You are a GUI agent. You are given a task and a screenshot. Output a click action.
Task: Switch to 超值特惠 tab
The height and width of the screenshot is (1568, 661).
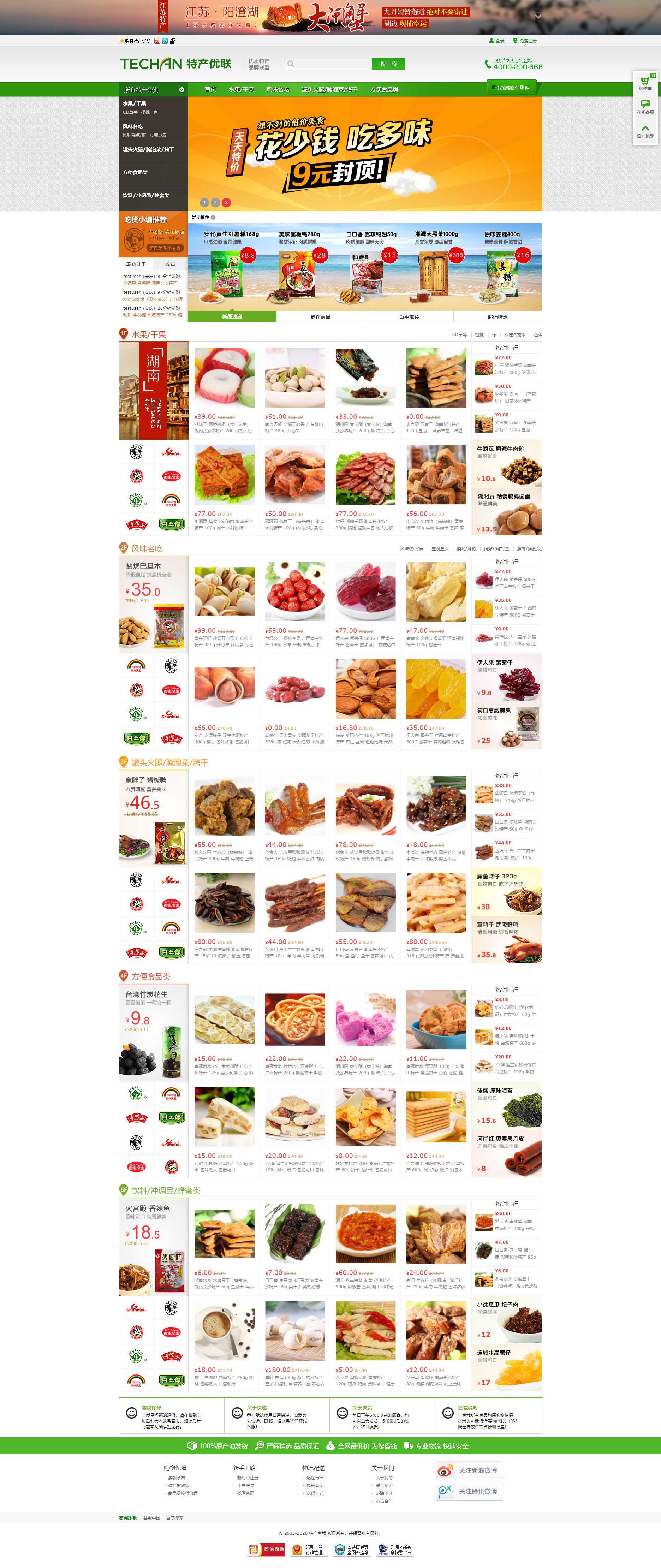tap(497, 316)
